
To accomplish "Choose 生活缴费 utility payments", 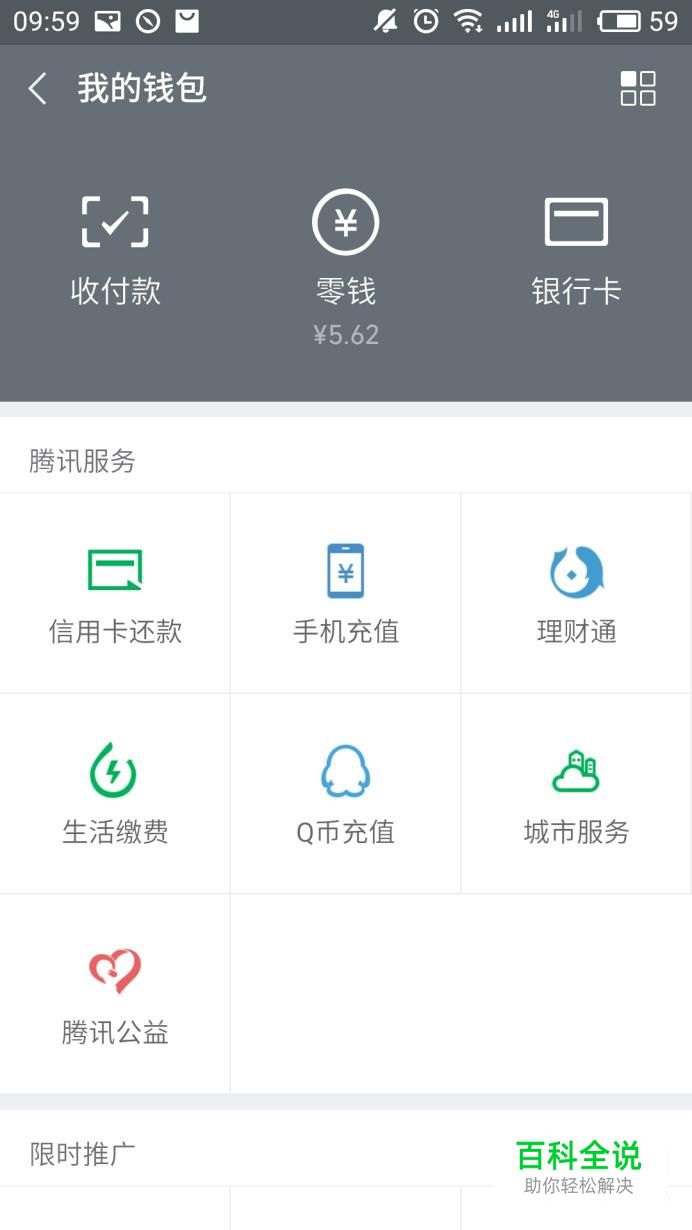I will point(115,793).
